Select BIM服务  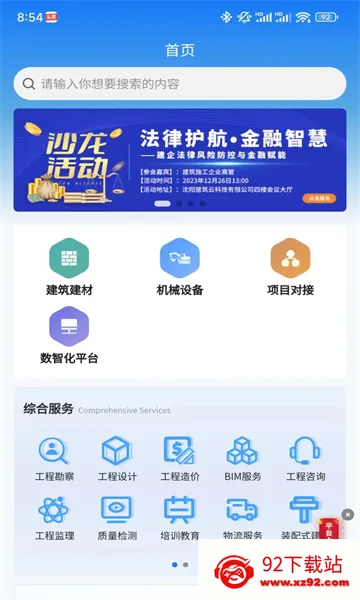tap(243, 459)
